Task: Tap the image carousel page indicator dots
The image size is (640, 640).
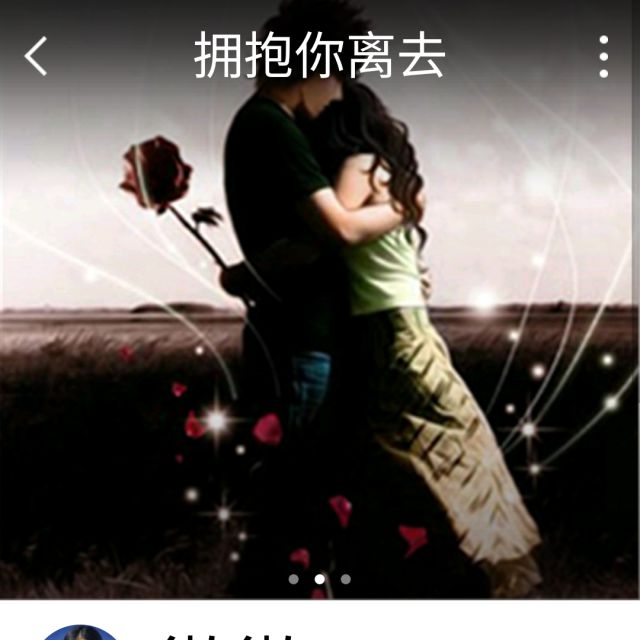Action: point(319,578)
